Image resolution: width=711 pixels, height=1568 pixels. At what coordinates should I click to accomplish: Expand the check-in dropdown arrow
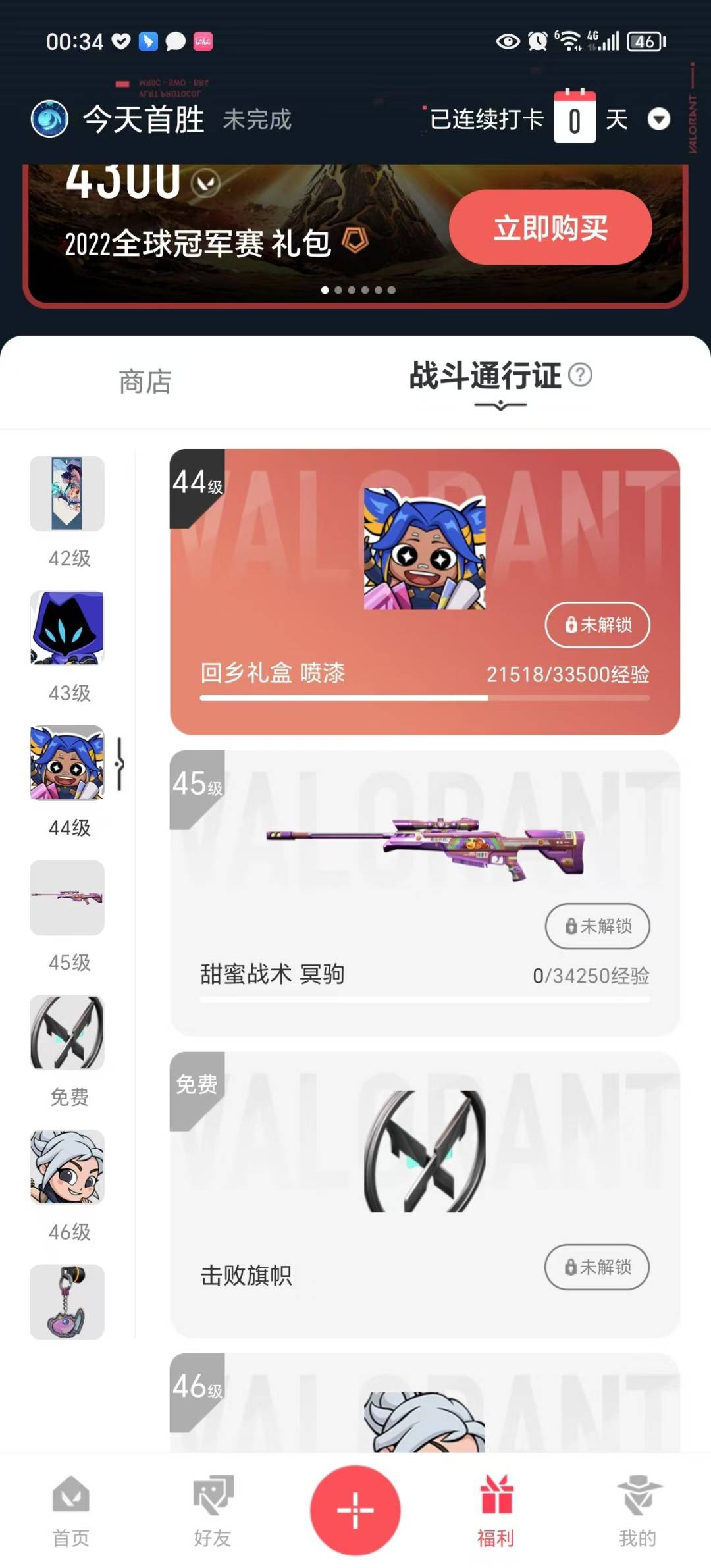click(x=658, y=119)
